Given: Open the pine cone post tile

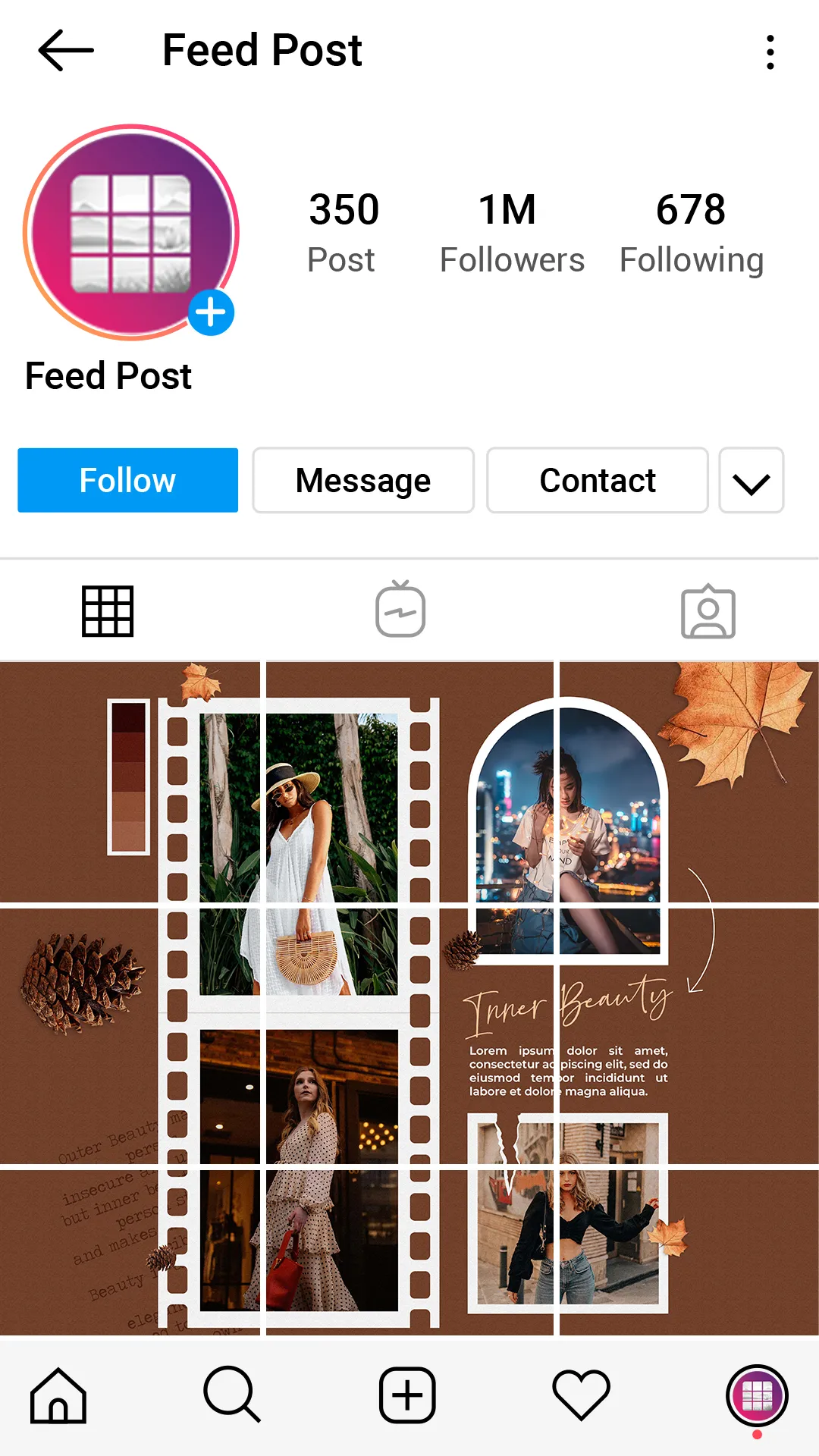Looking at the screenshot, I should [129, 1035].
